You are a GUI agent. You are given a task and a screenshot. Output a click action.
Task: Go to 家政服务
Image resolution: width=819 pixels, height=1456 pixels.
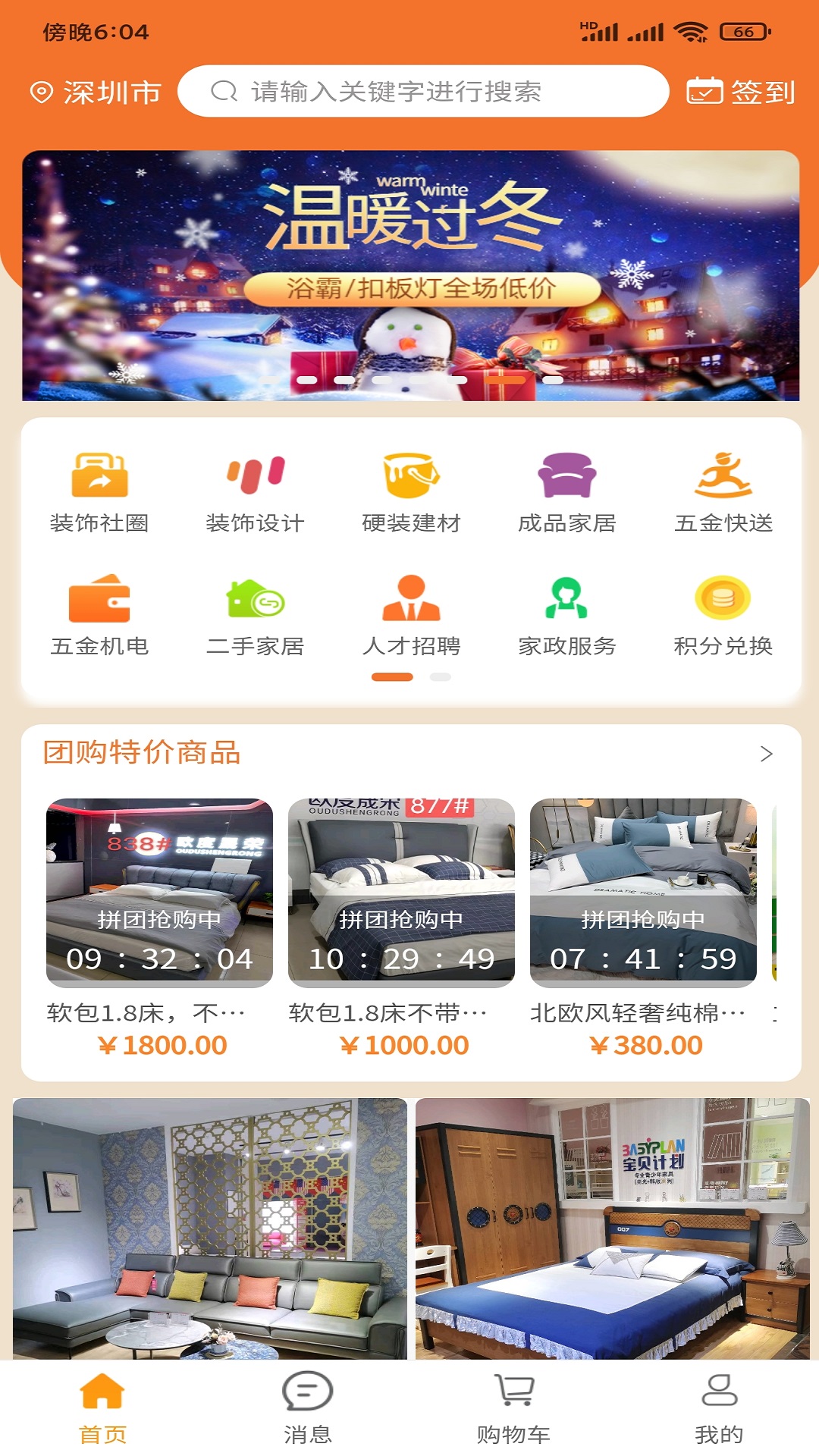click(567, 615)
